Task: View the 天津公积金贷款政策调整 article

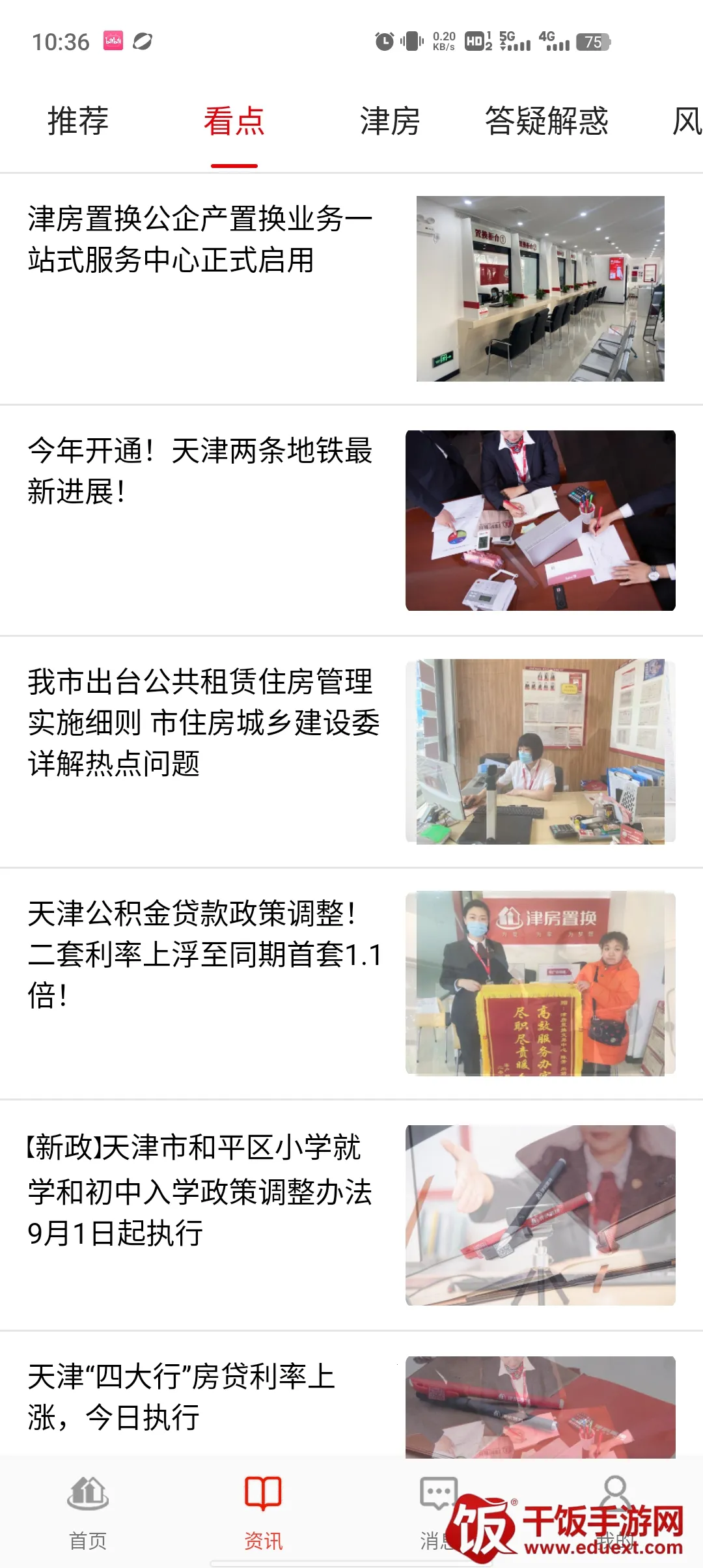Action: (x=203, y=954)
